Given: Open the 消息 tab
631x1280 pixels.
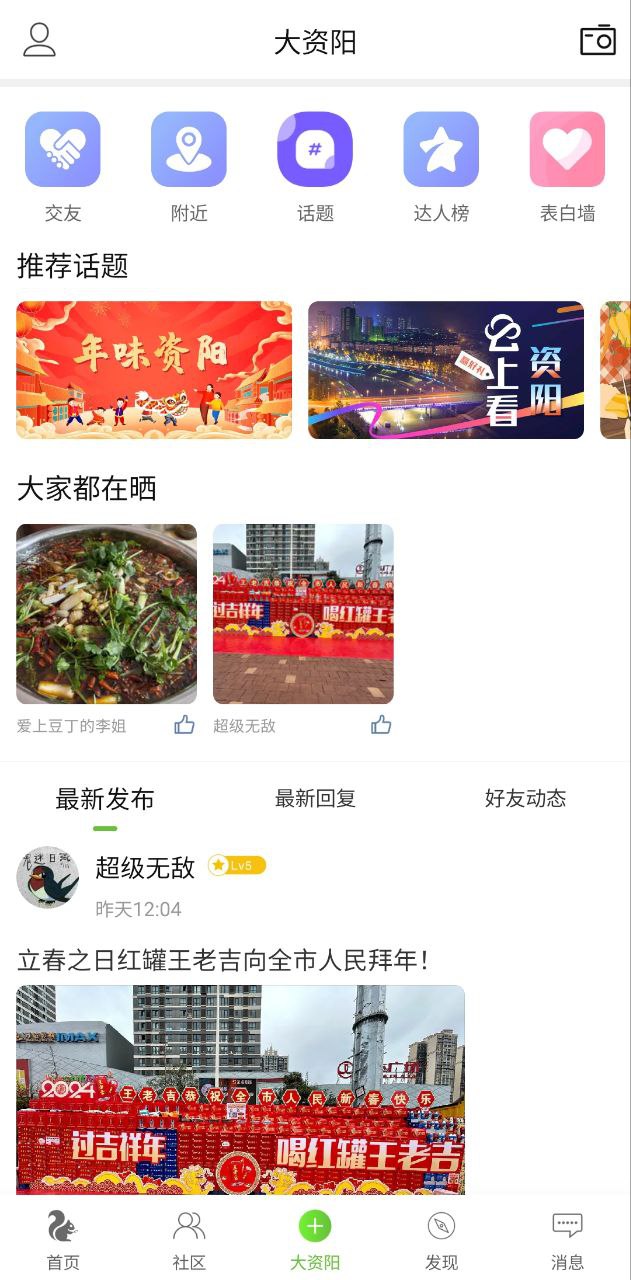Looking at the screenshot, I should (x=567, y=1240).
